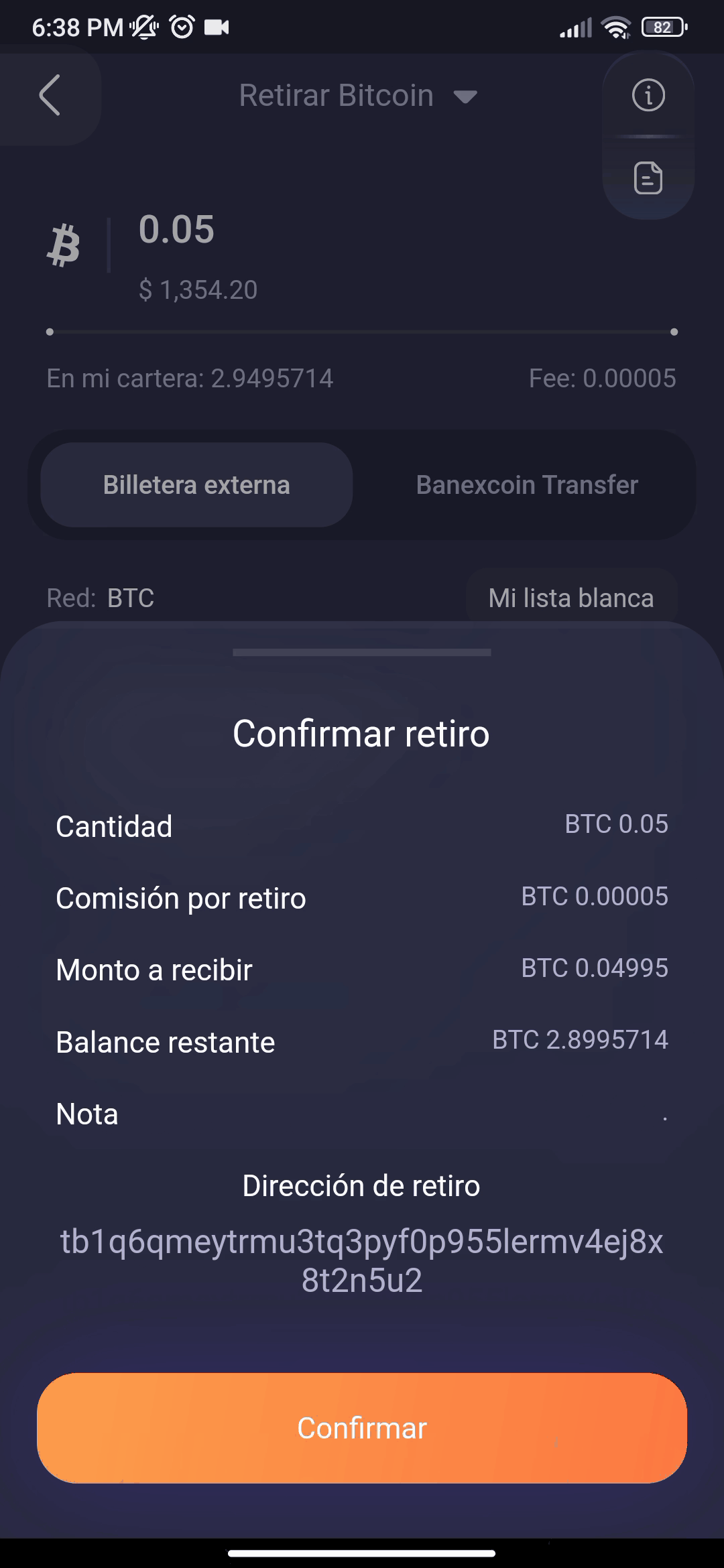Switch to Banexcoin Transfer
The image size is (724, 1568).
pyautogui.click(x=527, y=484)
